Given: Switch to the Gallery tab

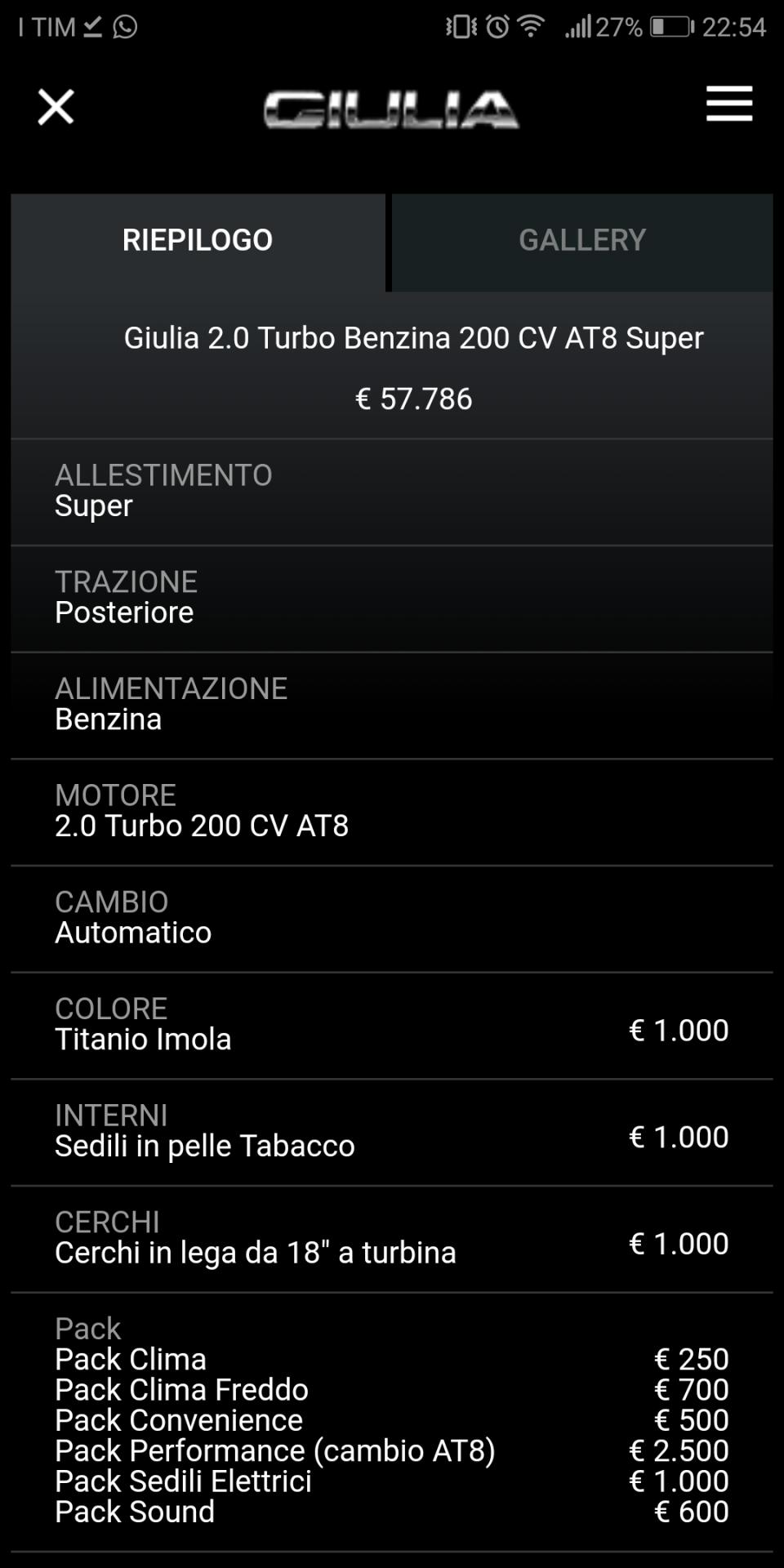Looking at the screenshot, I should [x=582, y=241].
